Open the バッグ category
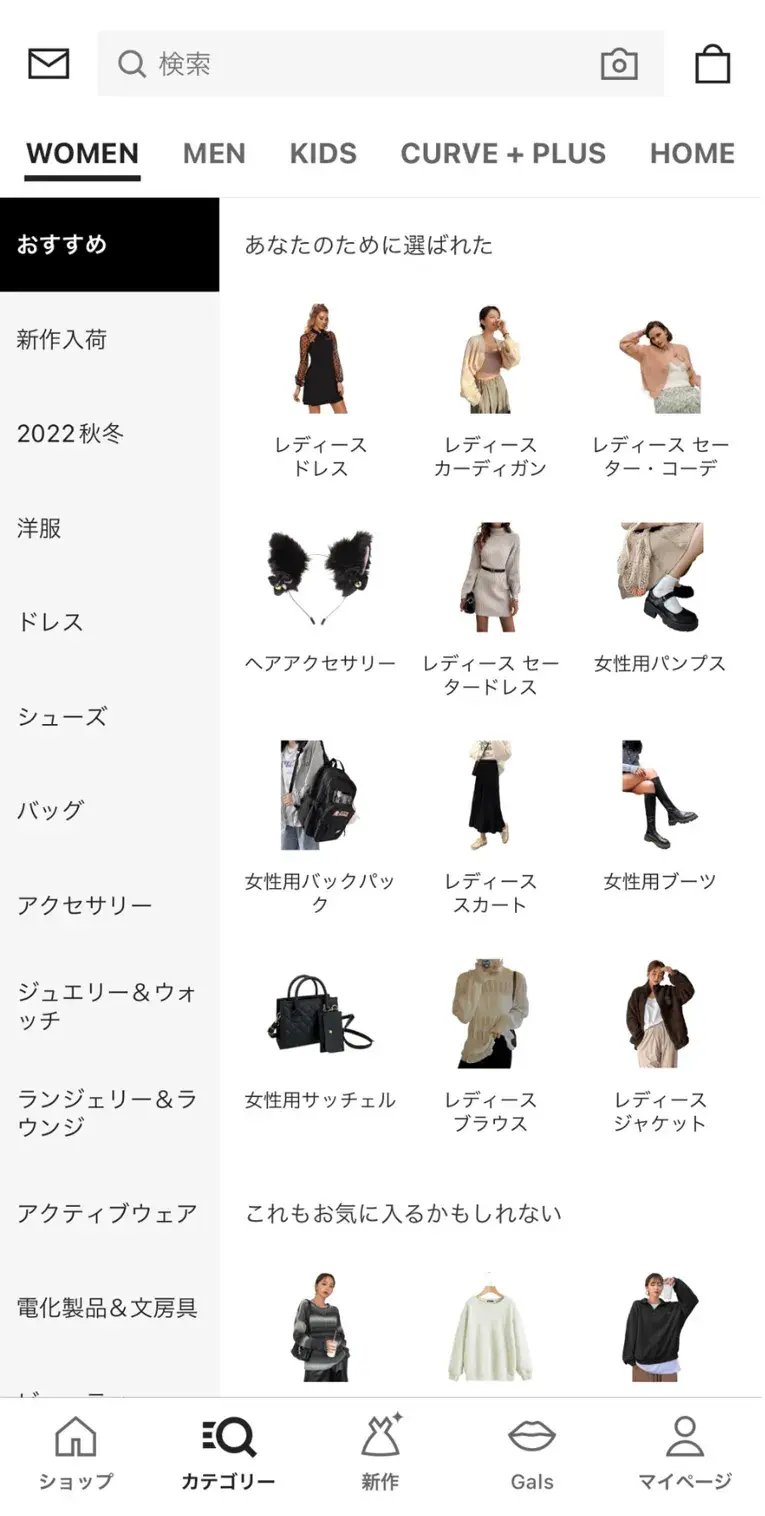The height and width of the screenshot is (1516, 765). (50, 810)
